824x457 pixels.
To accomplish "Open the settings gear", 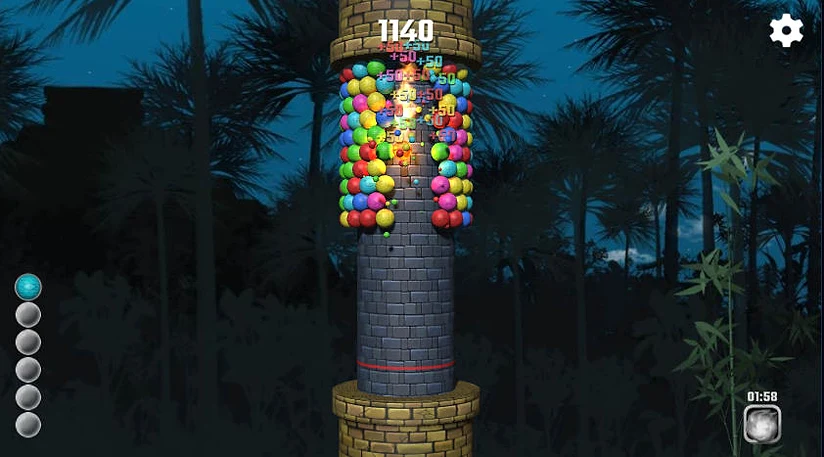I will tap(786, 31).
